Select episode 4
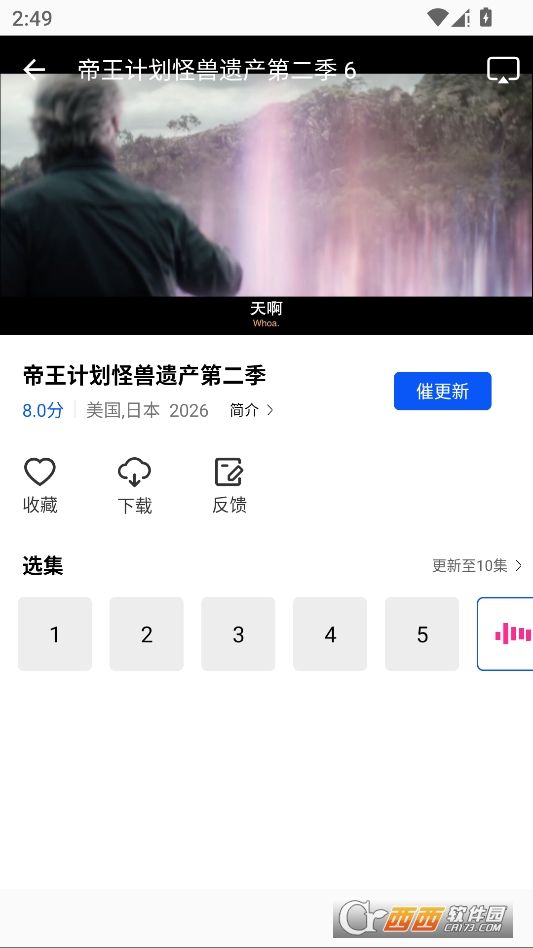Viewport: 533px width, 948px height. point(330,634)
